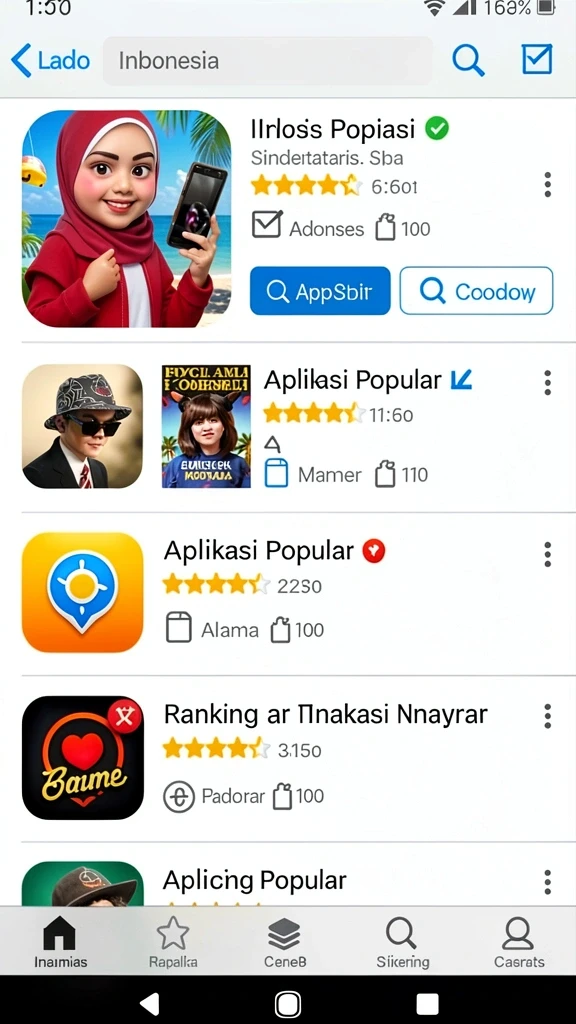Open overflow menu for Aplicing Popular
The height and width of the screenshot is (1024, 576).
pyautogui.click(x=547, y=882)
